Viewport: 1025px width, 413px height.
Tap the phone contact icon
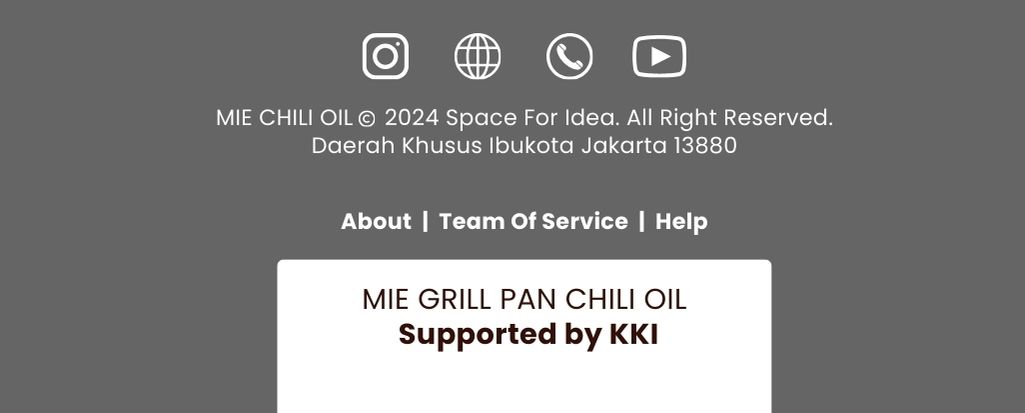coord(569,56)
